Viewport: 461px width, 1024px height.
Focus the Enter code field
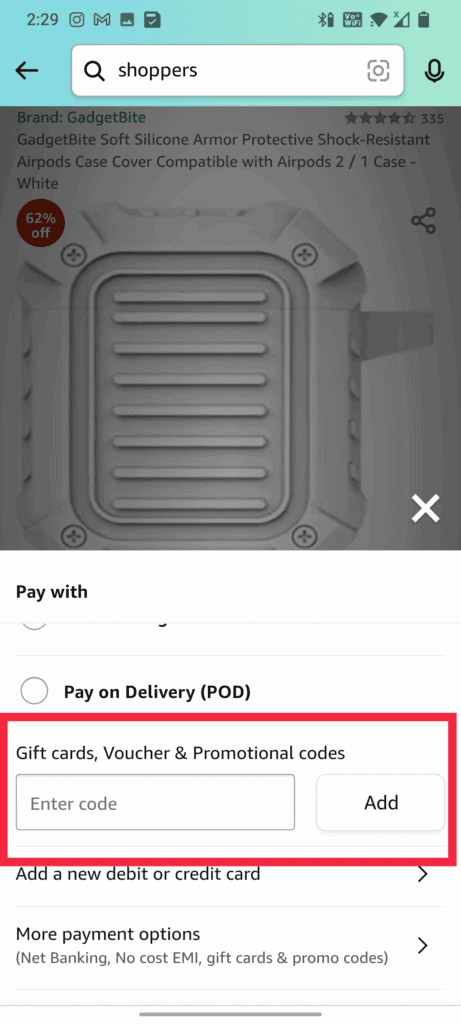click(155, 803)
